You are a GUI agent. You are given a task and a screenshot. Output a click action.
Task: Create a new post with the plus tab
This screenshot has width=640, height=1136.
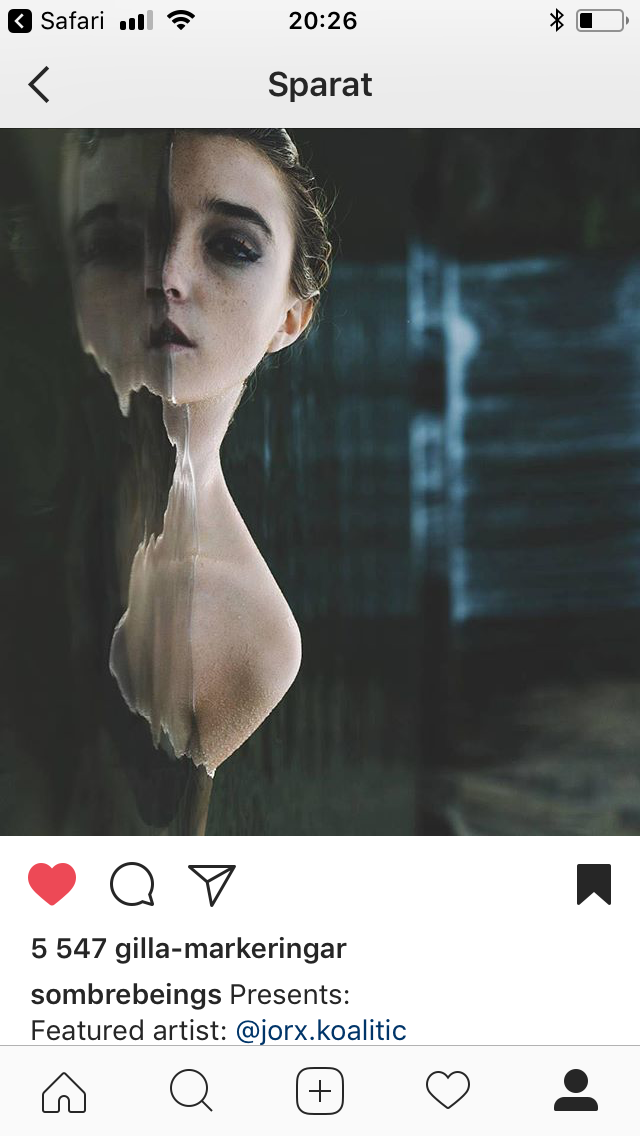pyautogui.click(x=320, y=1090)
